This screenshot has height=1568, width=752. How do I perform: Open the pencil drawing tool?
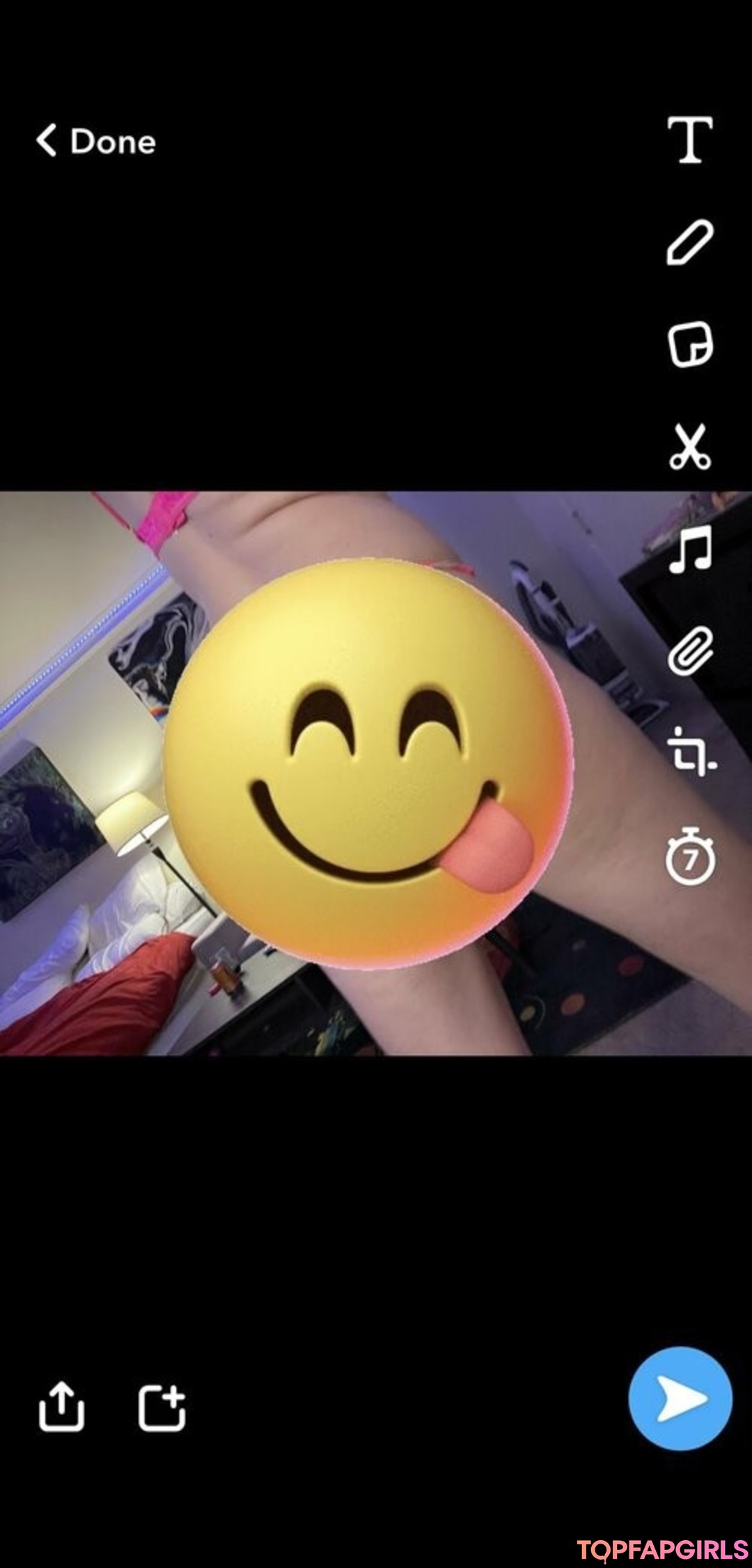tap(689, 242)
